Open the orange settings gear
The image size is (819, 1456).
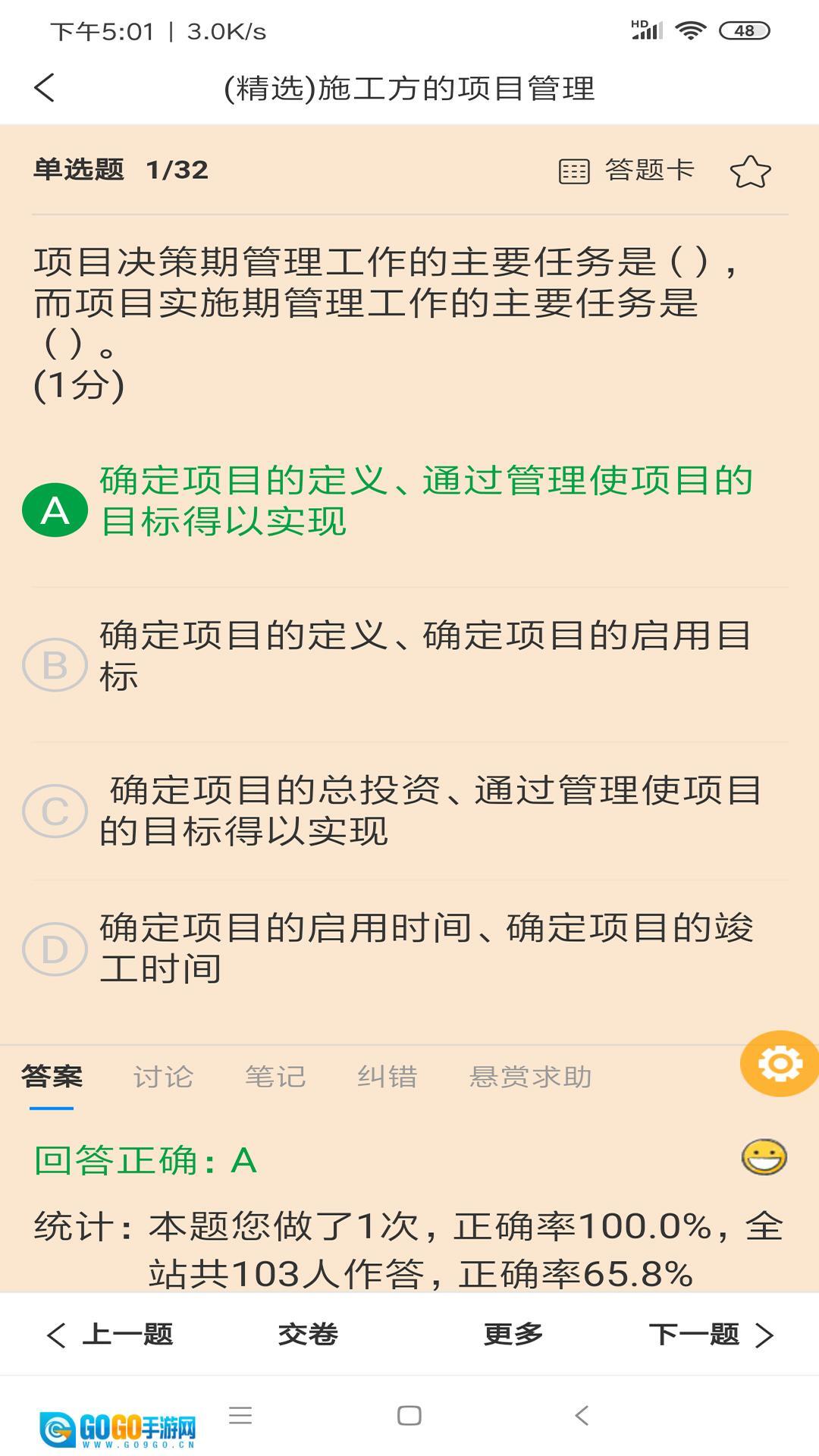780,1063
